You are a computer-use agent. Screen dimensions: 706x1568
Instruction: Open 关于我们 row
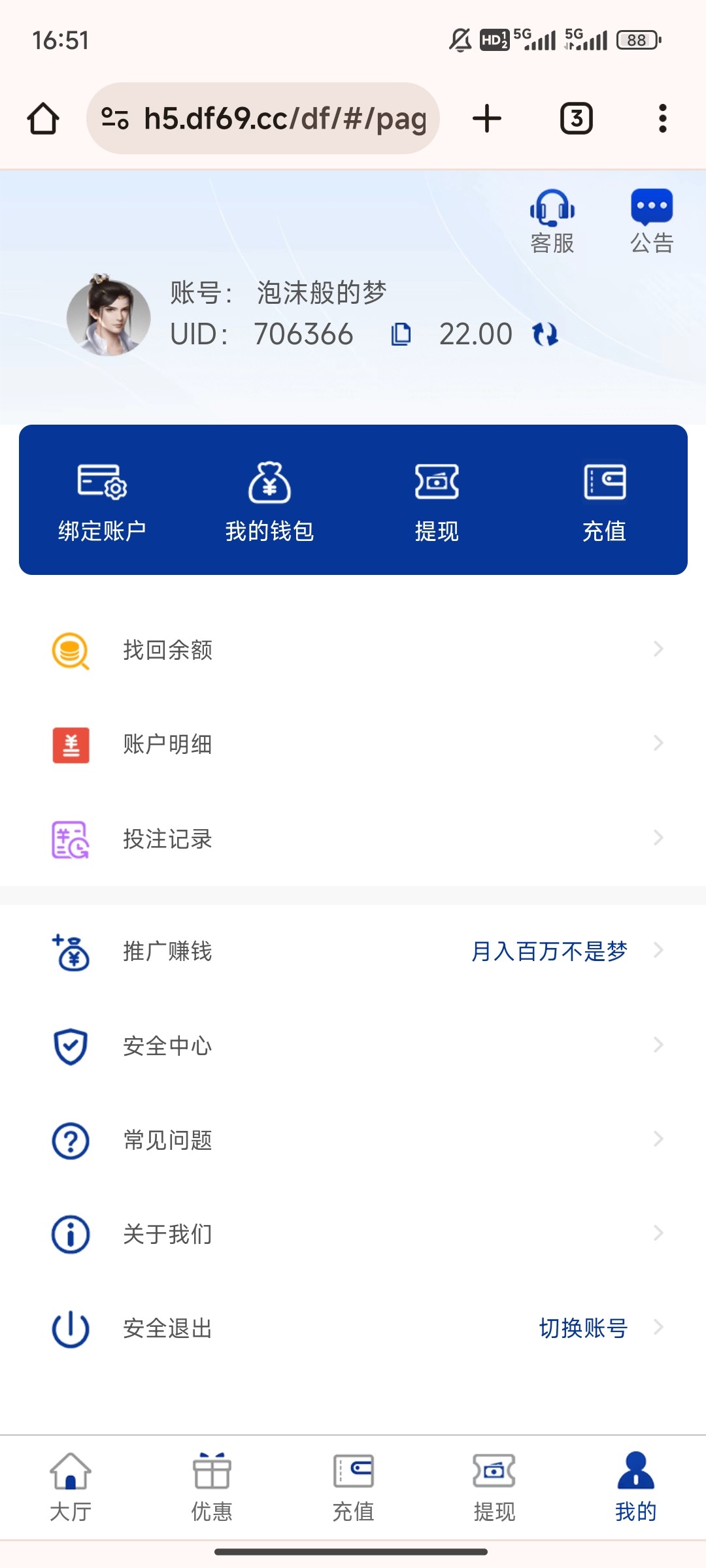[x=353, y=1234]
